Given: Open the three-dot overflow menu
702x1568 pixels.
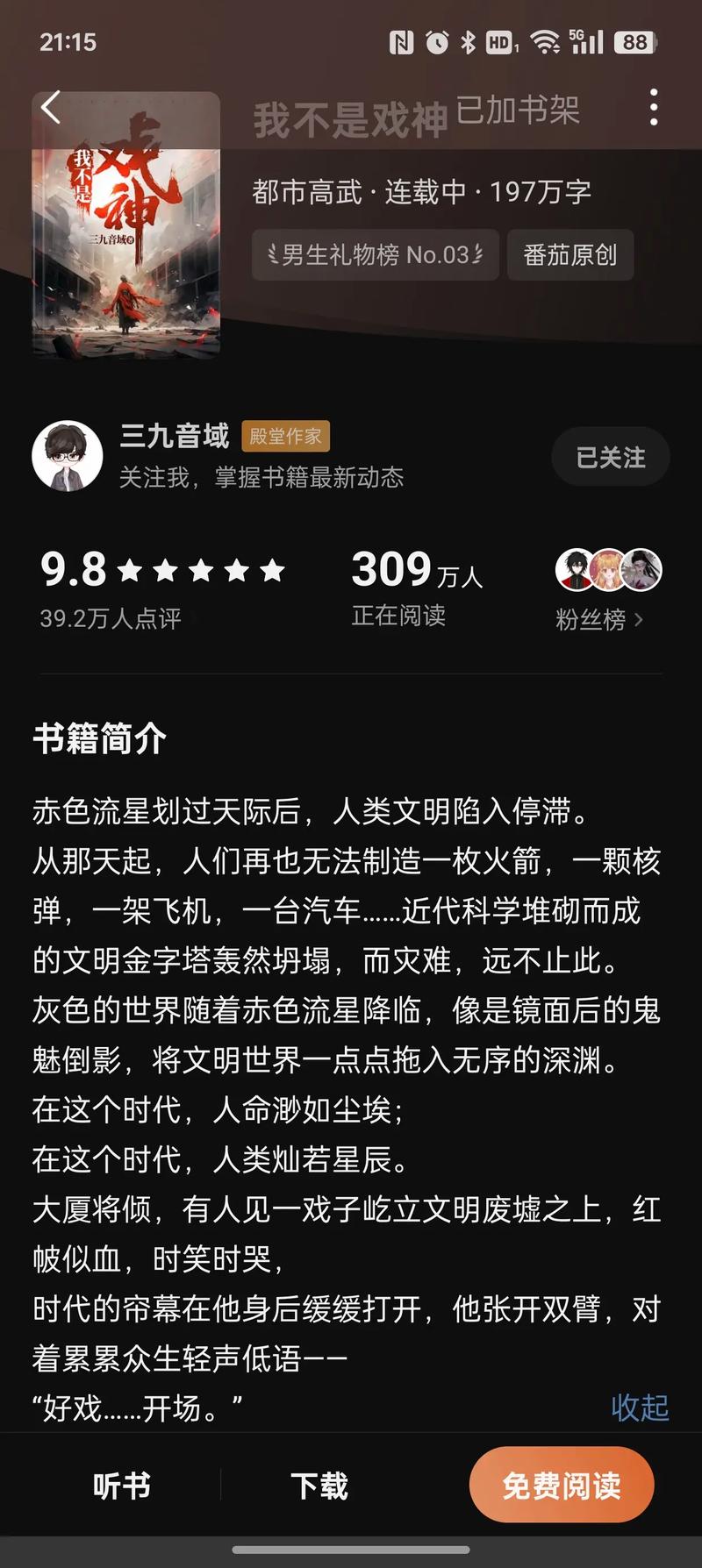Looking at the screenshot, I should pyautogui.click(x=653, y=107).
